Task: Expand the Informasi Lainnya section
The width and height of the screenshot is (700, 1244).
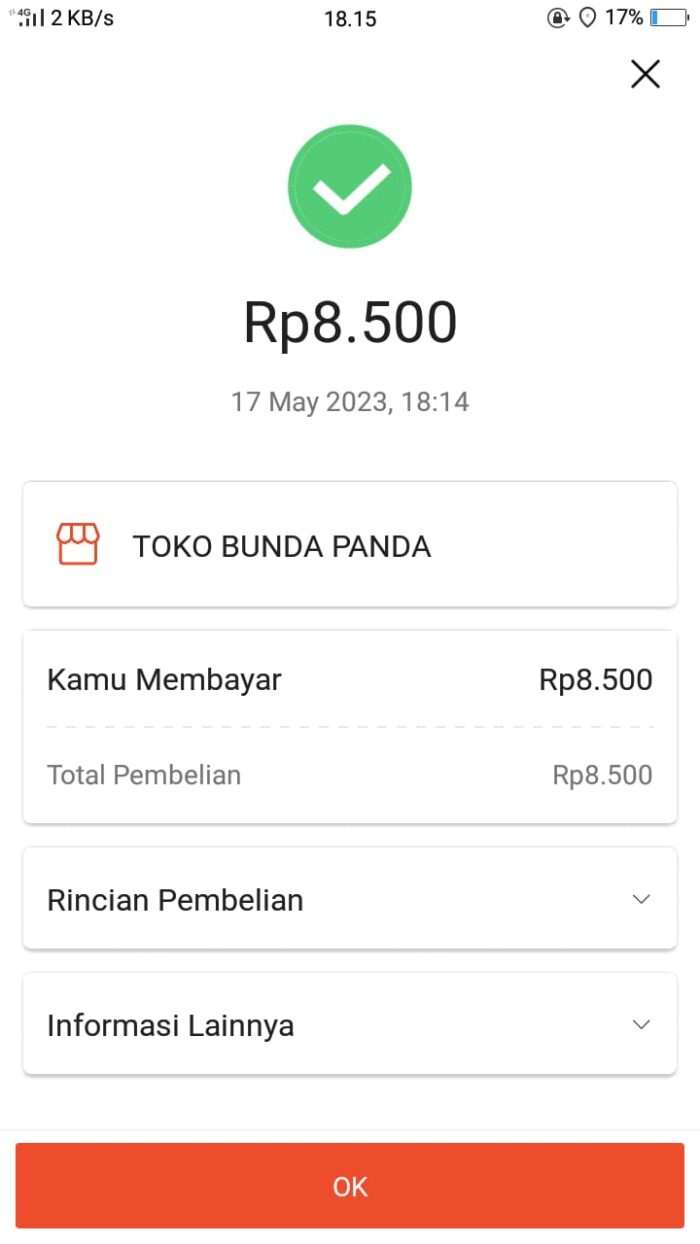Action: (350, 1025)
